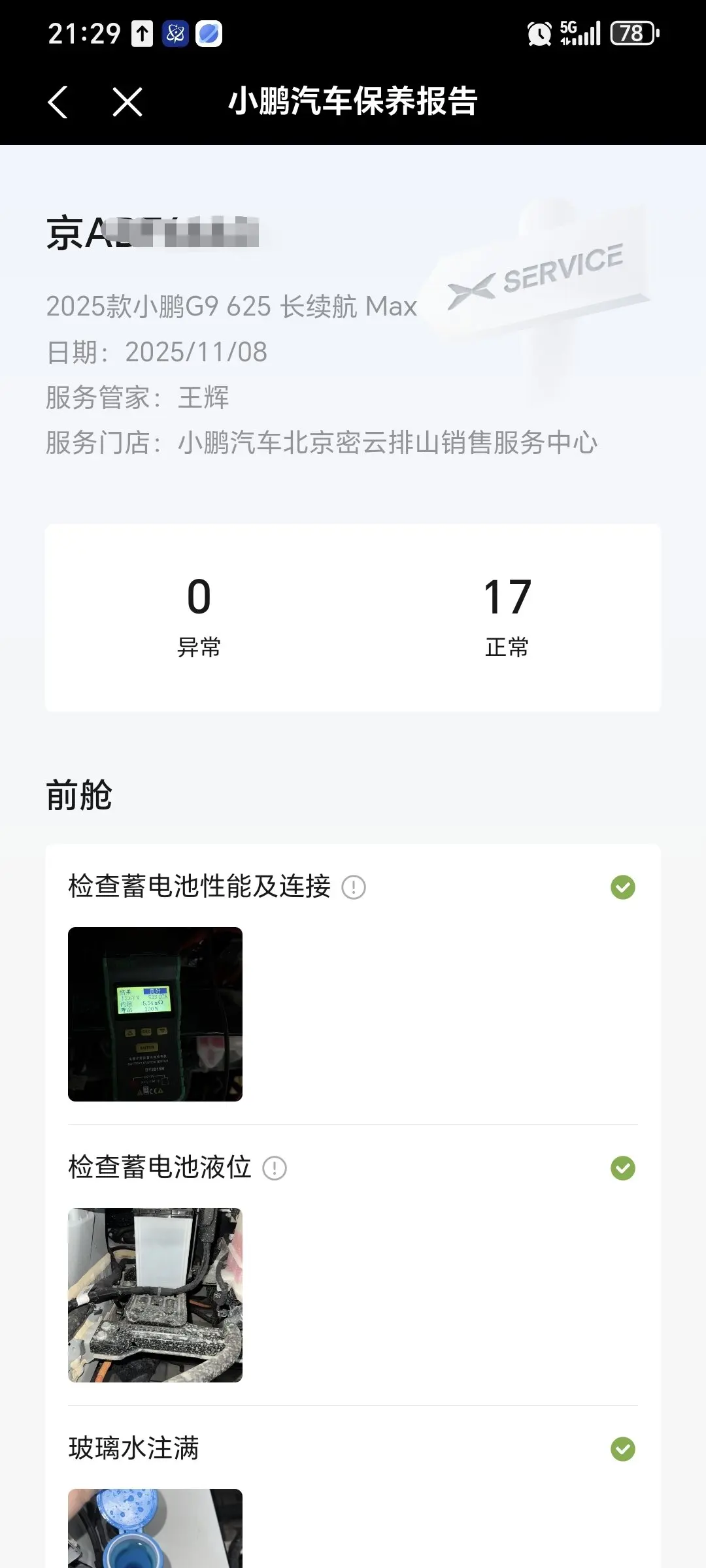
Task: Open the 玻璃水注满 washer fluid photo
Action: click(x=155, y=1529)
